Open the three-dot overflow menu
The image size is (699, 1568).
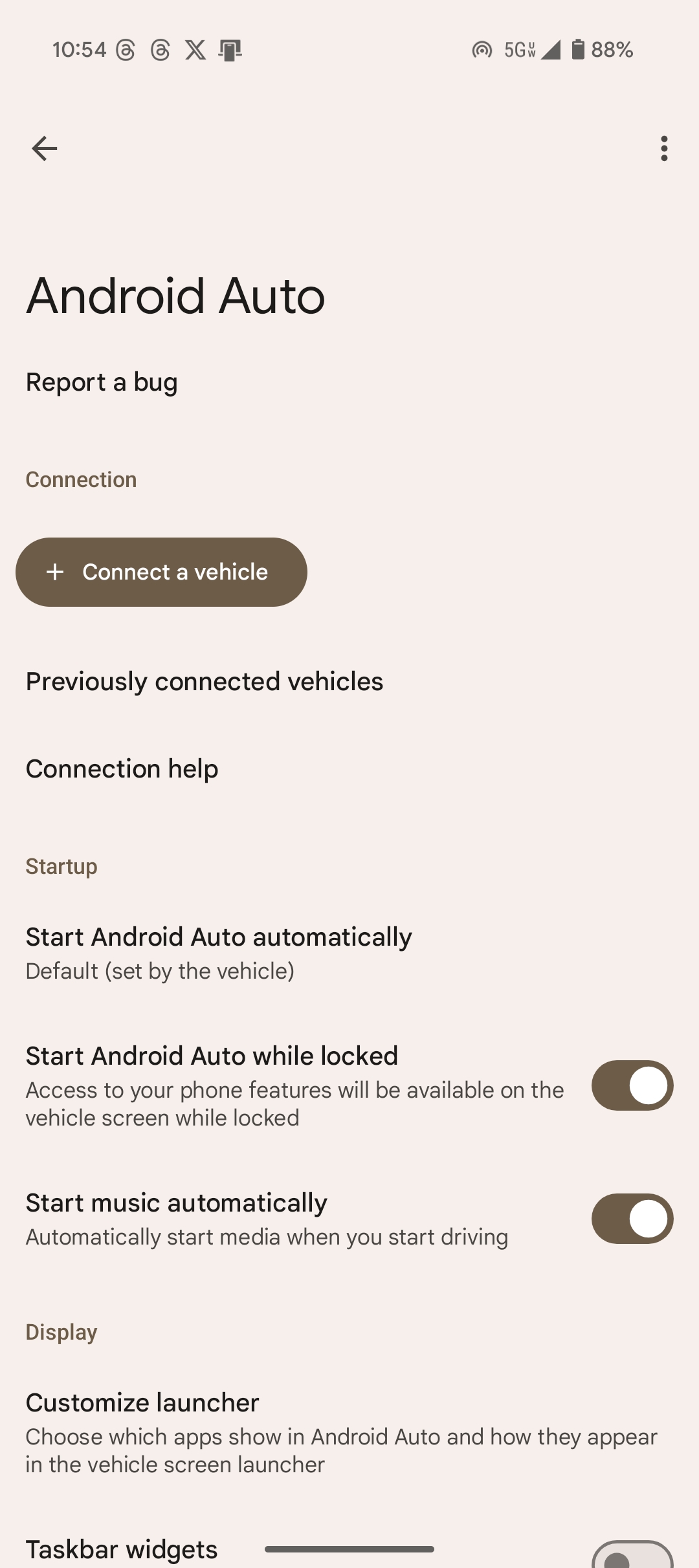tap(663, 149)
